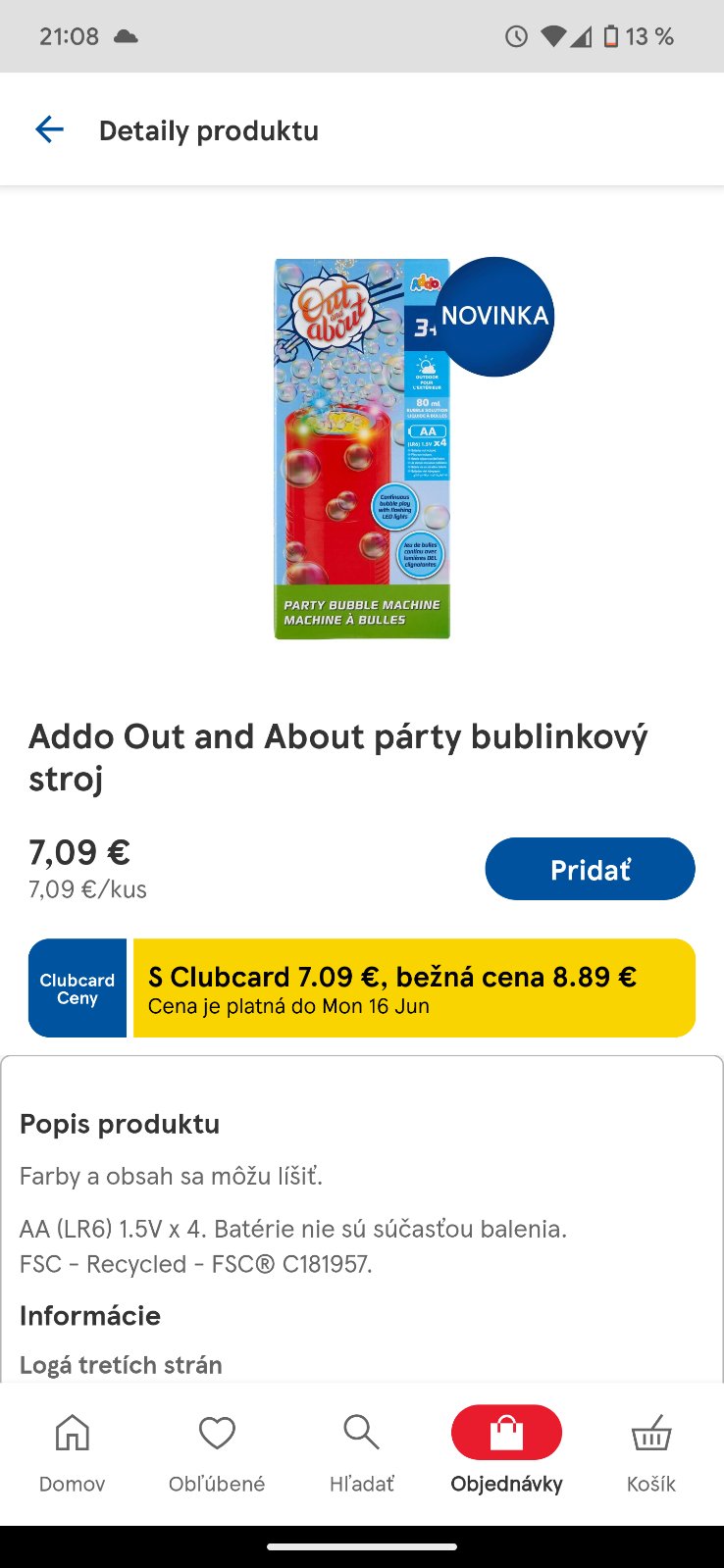Open the product image of the bubble machine
The width and height of the screenshot is (724, 1568).
tap(362, 448)
